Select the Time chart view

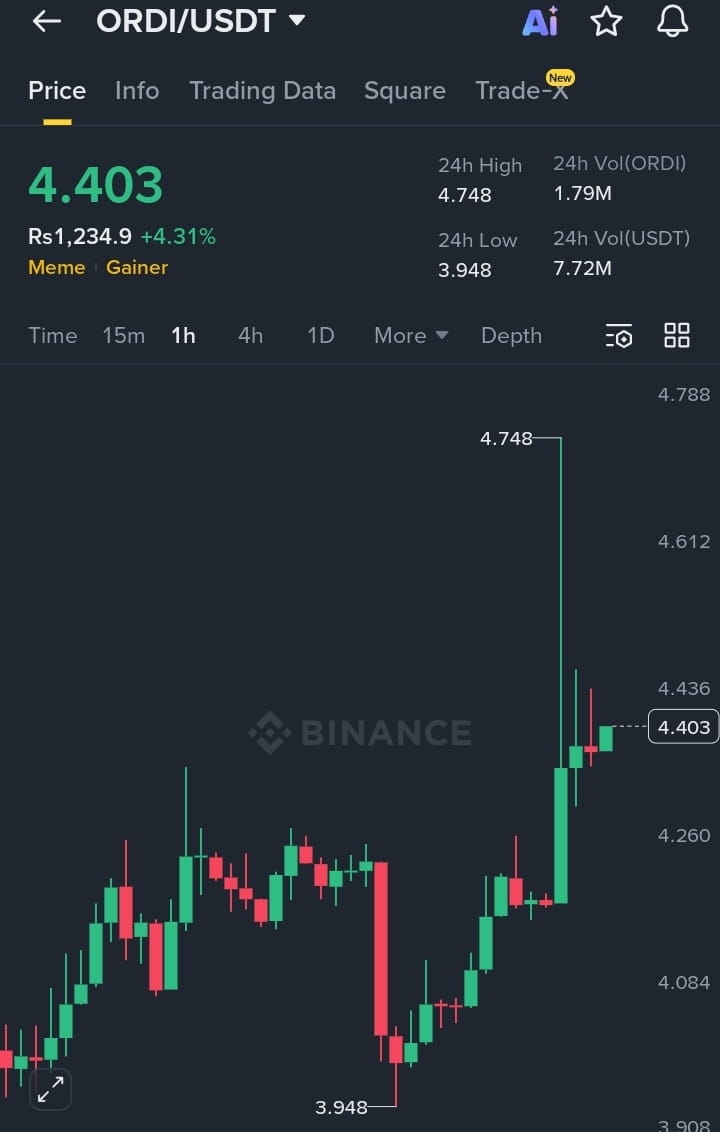coord(52,336)
